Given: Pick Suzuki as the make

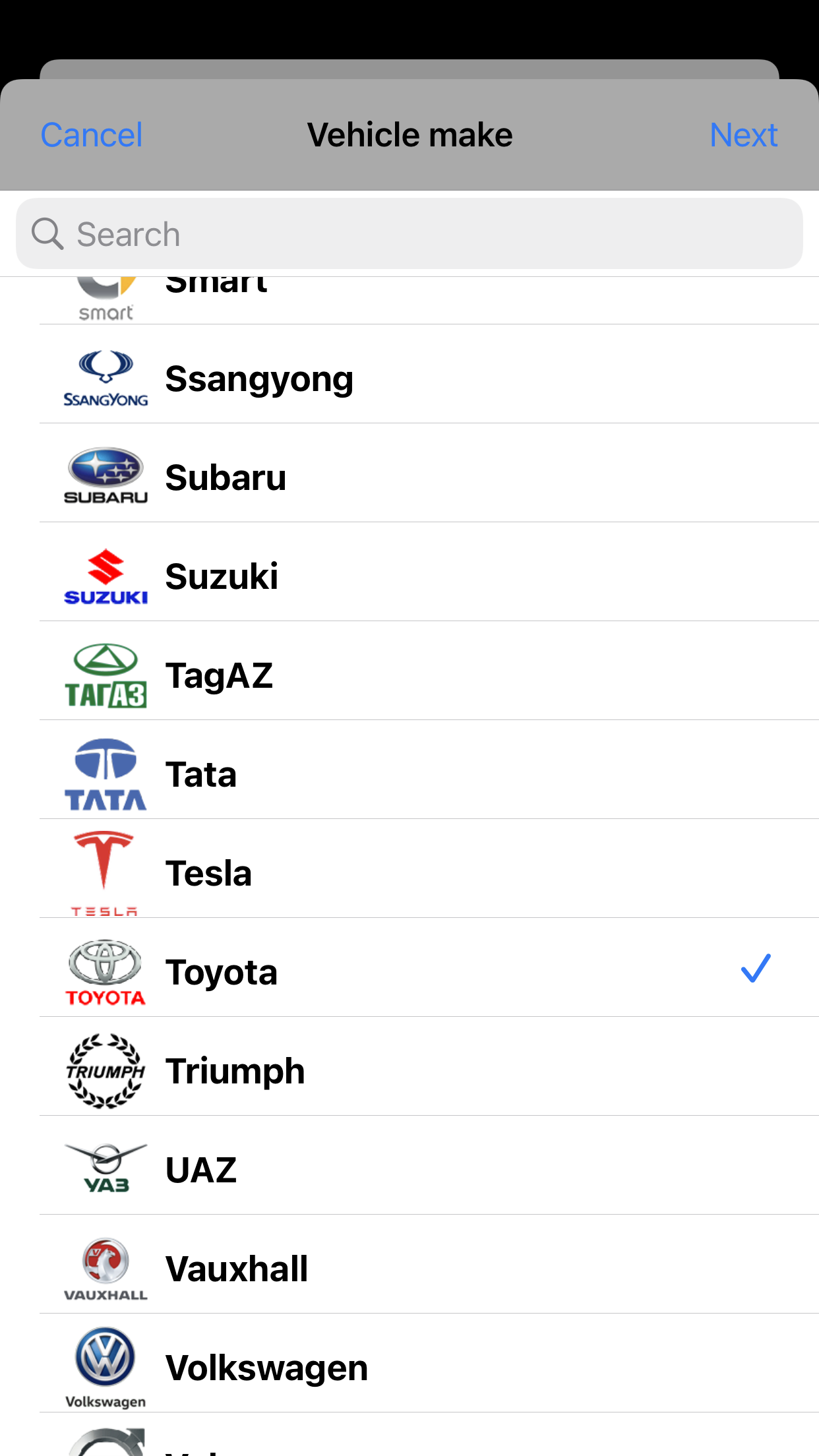Looking at the screenshot, I should tap(409, 572).
